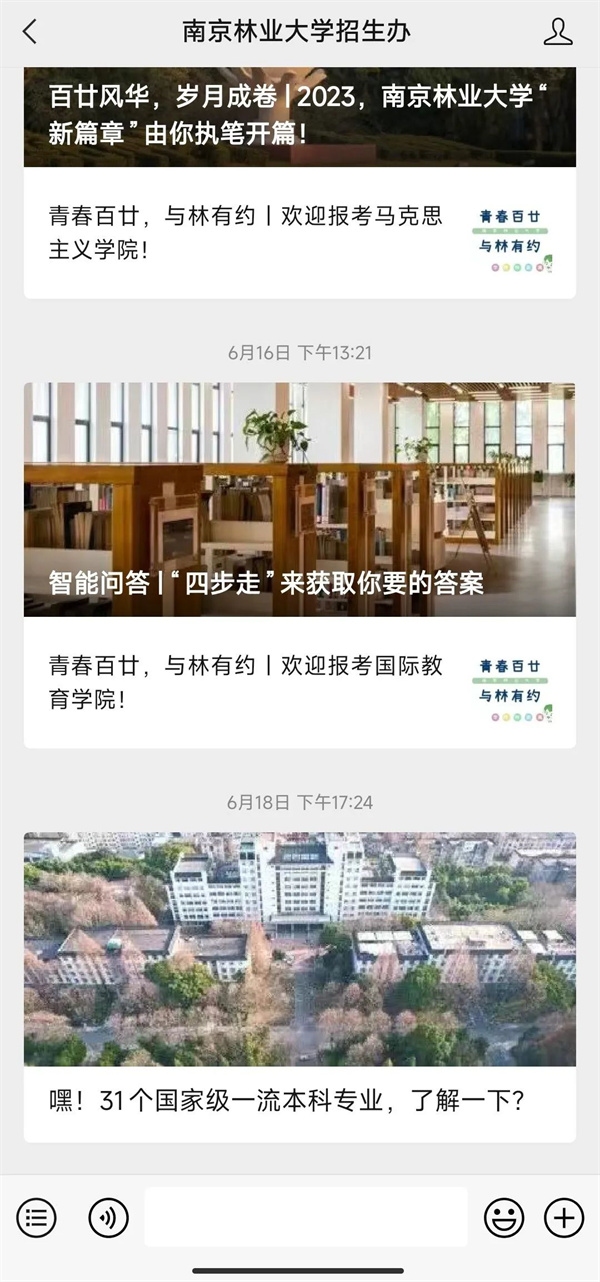This screenshot has width=600, height=1282.
Task: Focus the message input field
Action: coord(305,1217)
